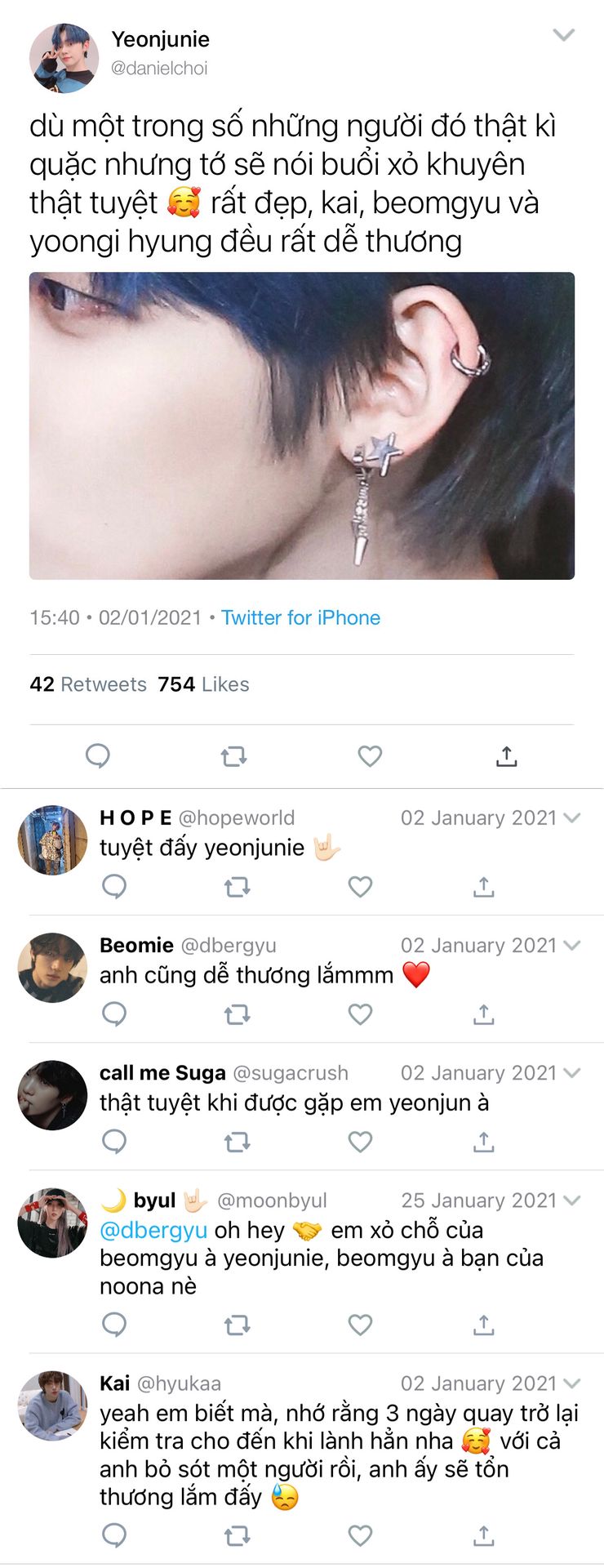Viewport: 604px width, 1568px height.
Task: Reply to Yeonjunie's main tweet
Action: click(98, 756)
